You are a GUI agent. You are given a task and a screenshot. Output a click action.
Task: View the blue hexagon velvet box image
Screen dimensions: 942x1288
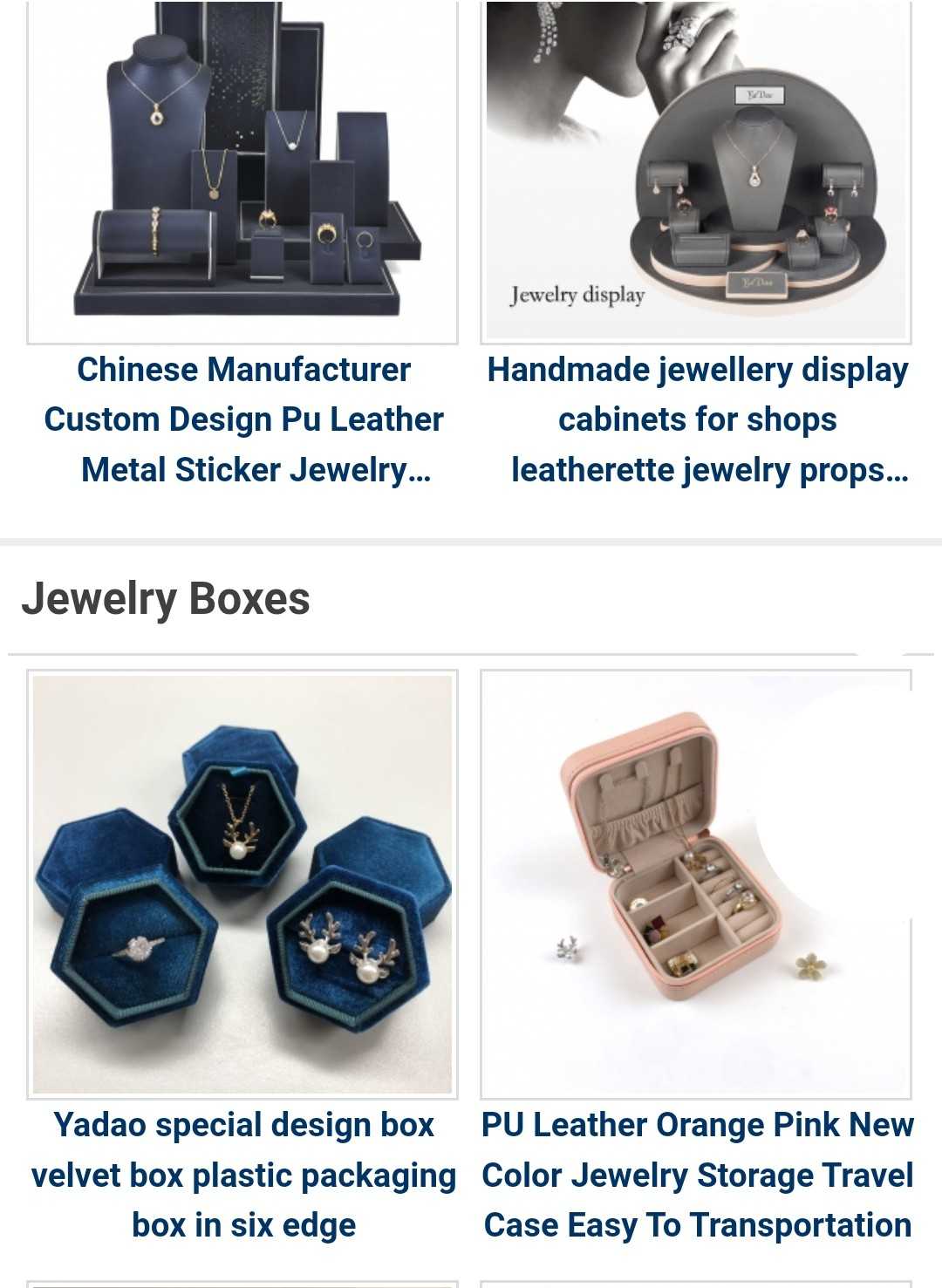click(x=242, y=883)
